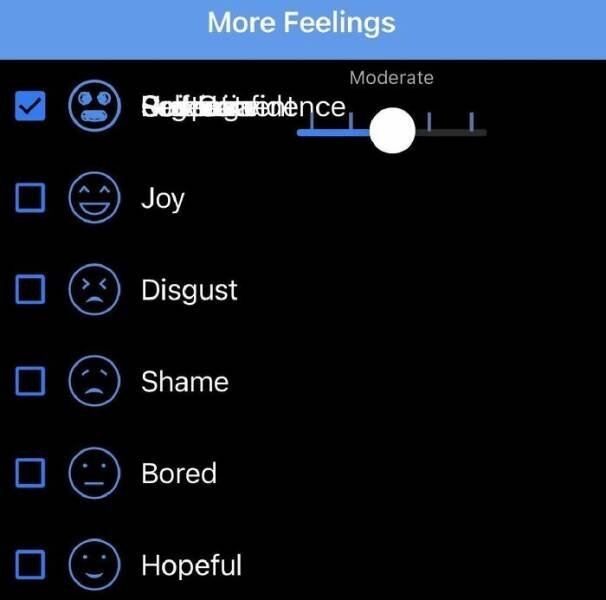Check the Joy checkbox
This screenshot has width=606, height=600.
coord(31,198)
